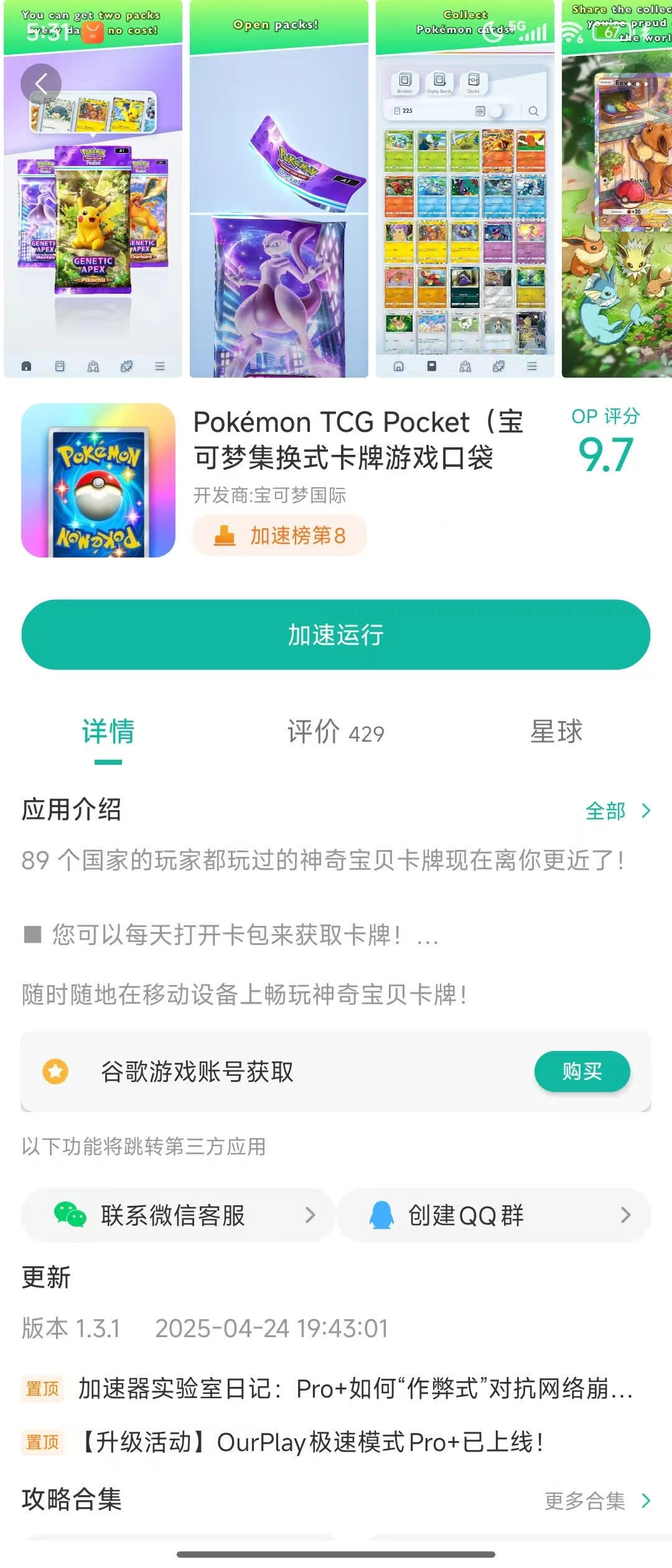The image size is (672, 1568).
Task: Switch to the 评价 tab
Action: 336,732
